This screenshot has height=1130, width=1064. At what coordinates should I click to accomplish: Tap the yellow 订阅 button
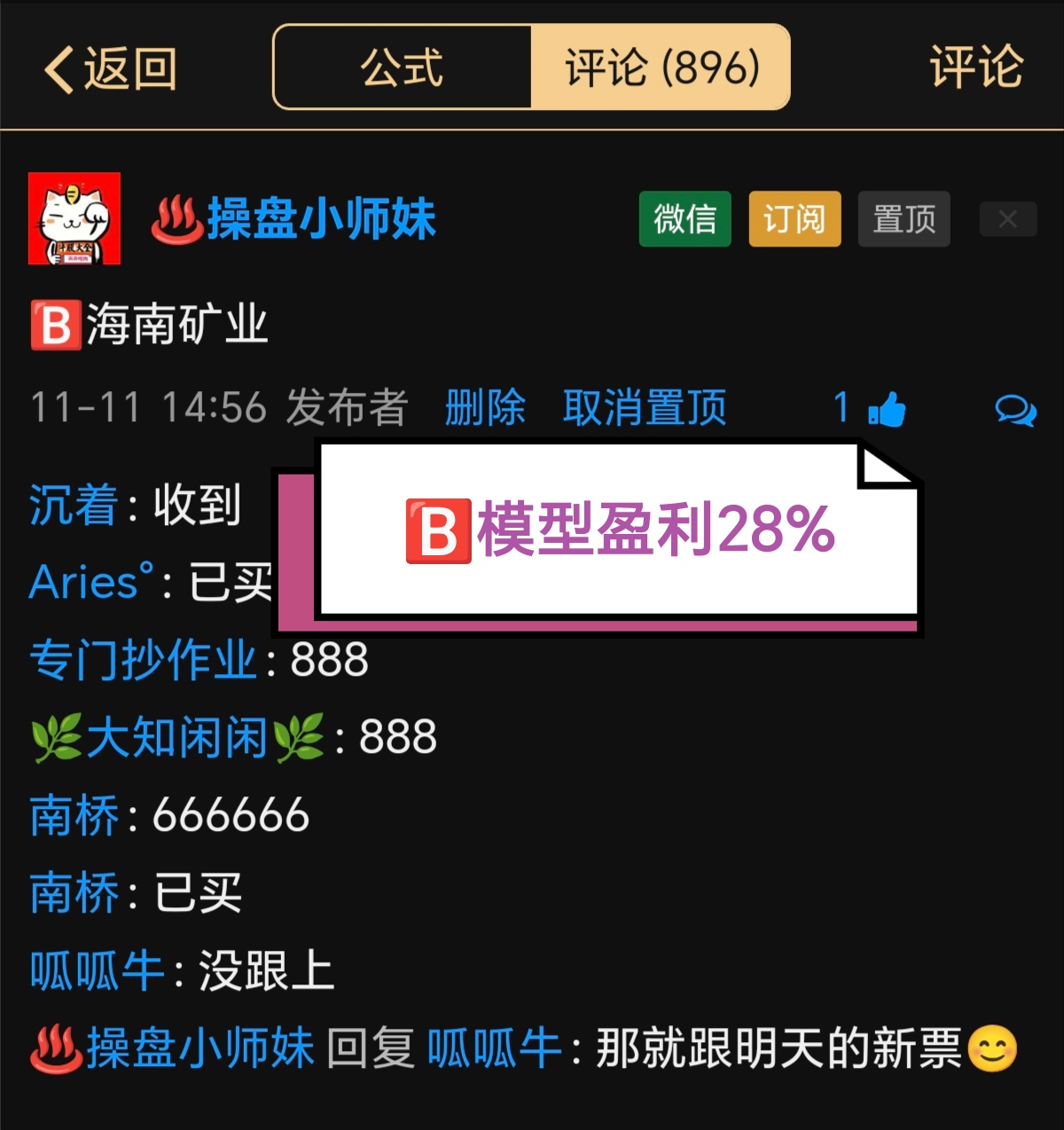click(x=794, y=219)
